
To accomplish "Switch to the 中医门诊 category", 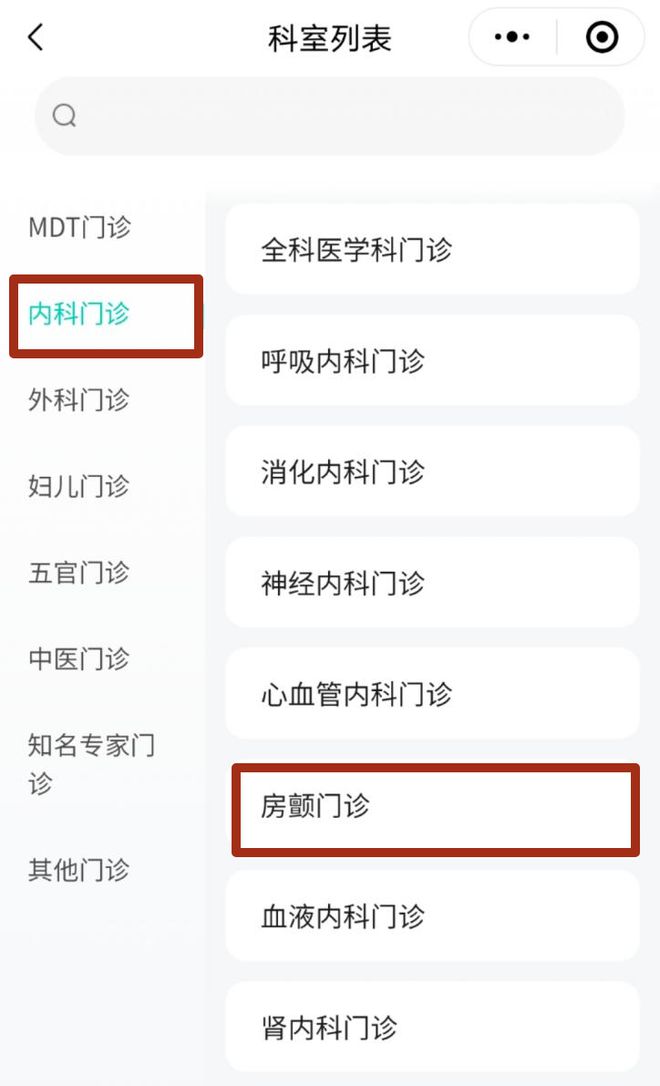I will click(x=79, y=659).
